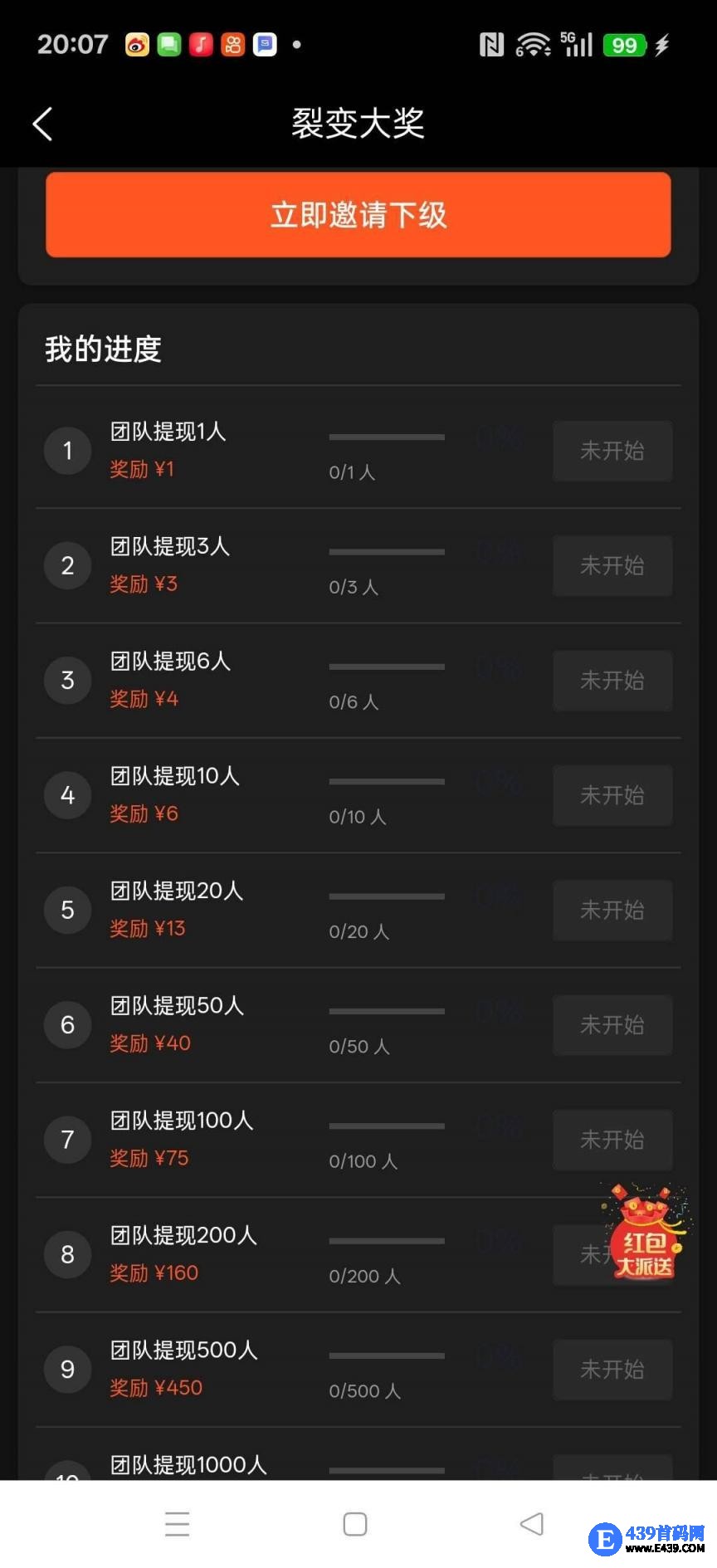Tap 未开始 for 团队提现100人
Viewport: 717px width, 1568px height.
612,1140
